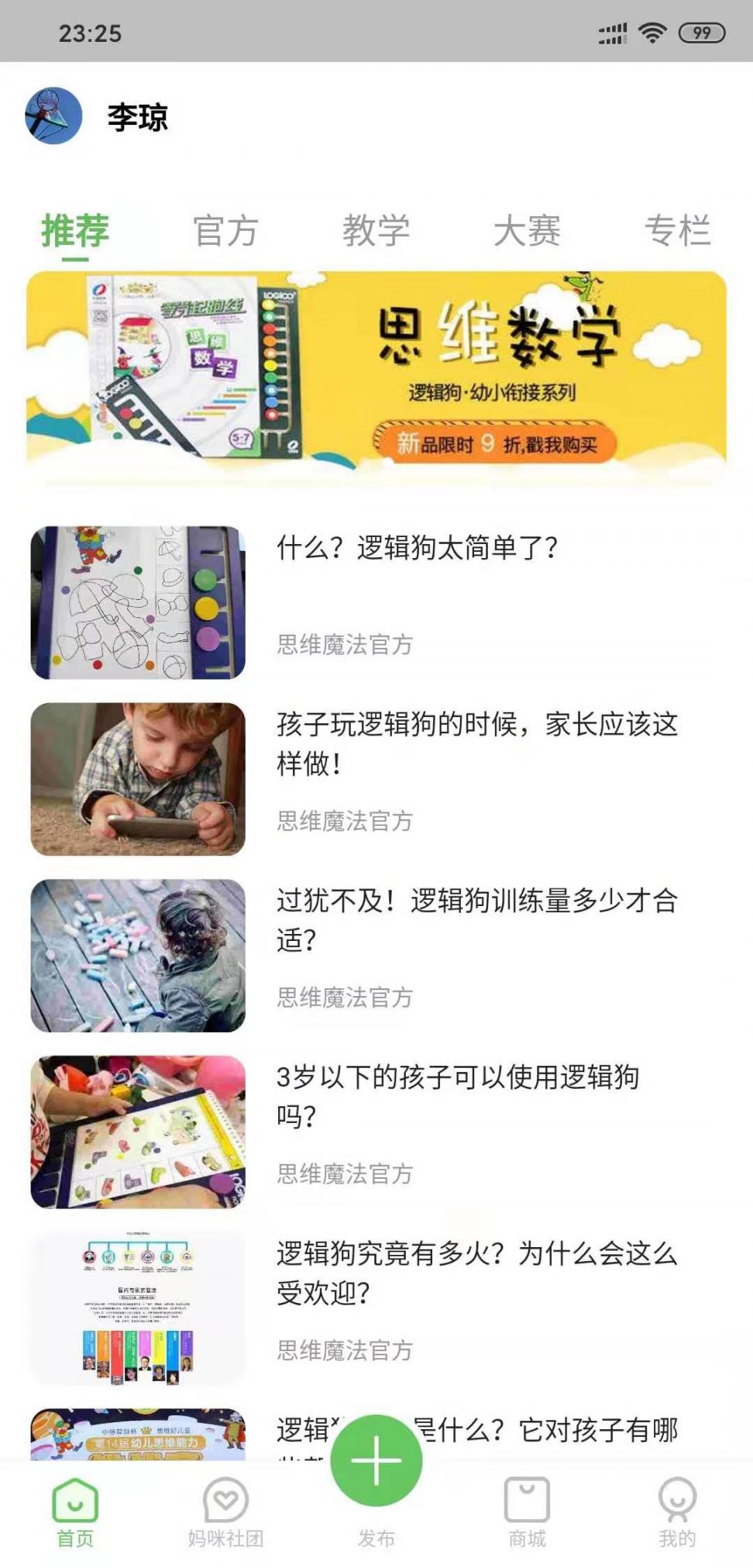View article 3岁以下的孩子可以使用逻辑狗吗？
Image resolution: width=753 pixels, height=1568 pixels.
(457, 1096)
